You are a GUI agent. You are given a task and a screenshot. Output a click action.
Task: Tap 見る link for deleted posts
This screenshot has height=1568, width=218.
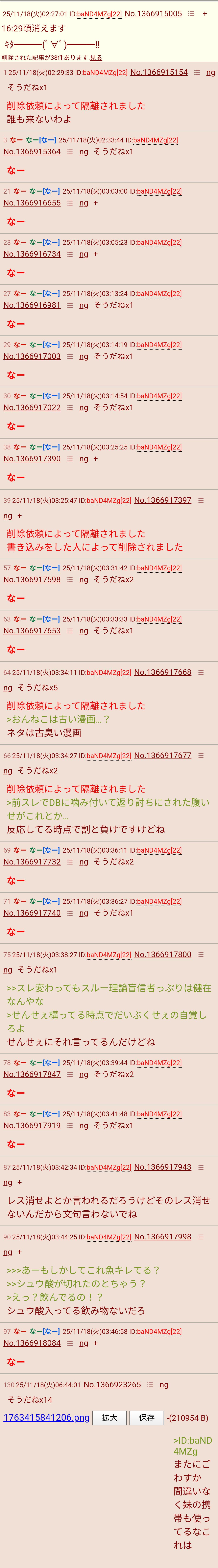[96, 58]
